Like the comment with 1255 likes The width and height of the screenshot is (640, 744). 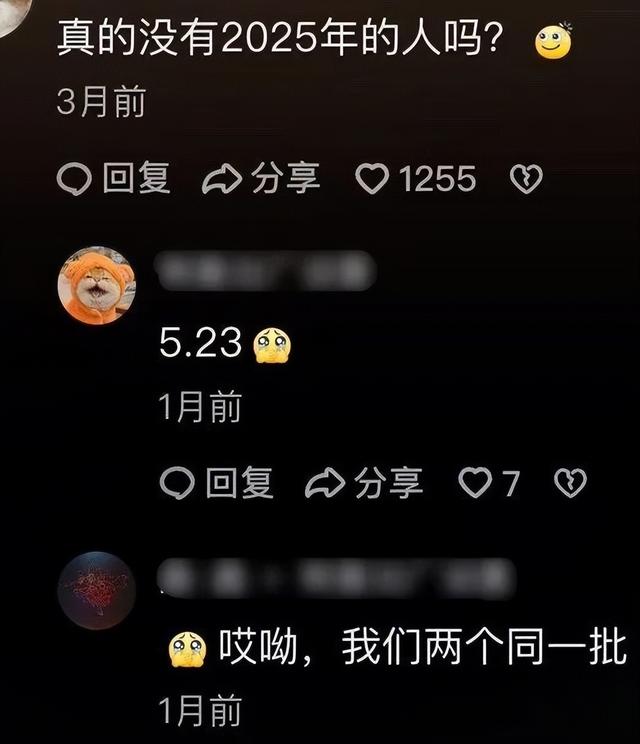(x=373, y=180)
